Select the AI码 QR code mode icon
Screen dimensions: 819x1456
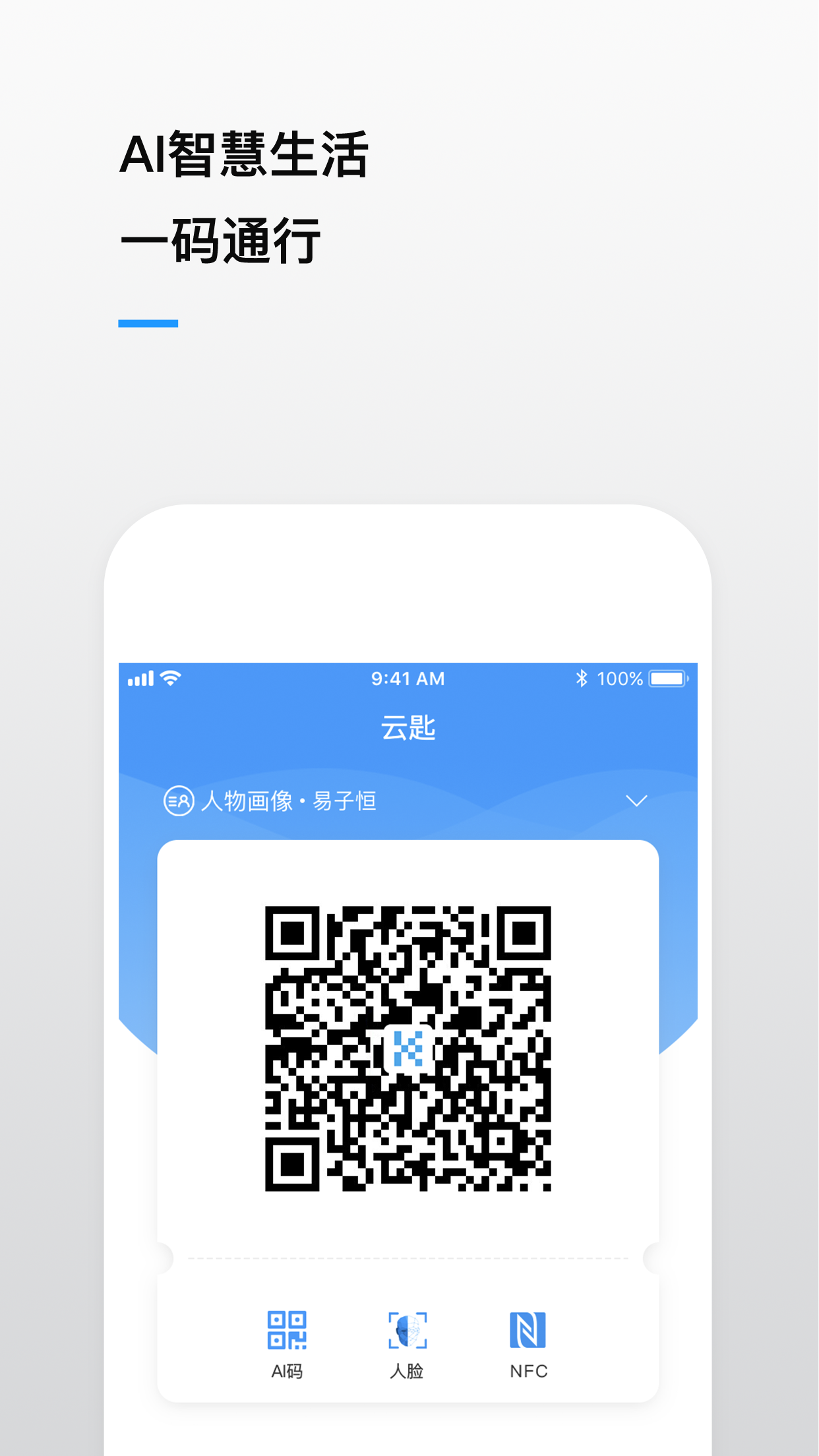pyautogui.click(x=286, y=1331)
